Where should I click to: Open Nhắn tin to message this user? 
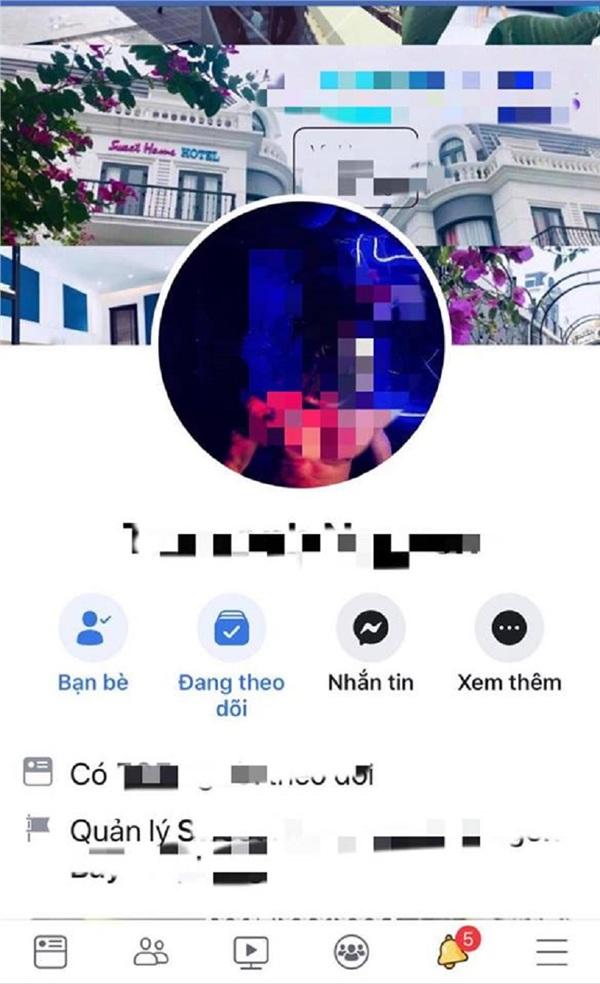(370, 628)
